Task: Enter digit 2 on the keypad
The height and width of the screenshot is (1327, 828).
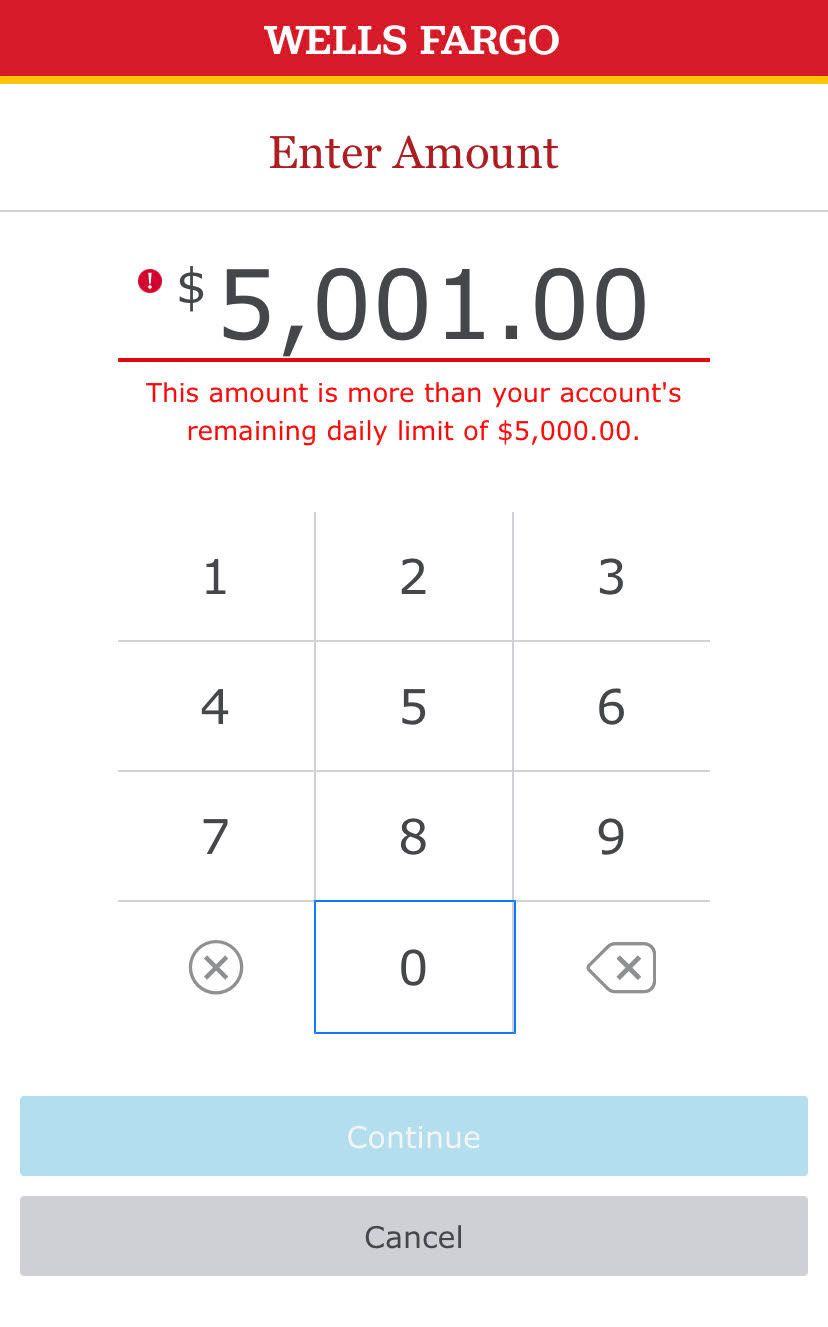Action: tap(414, 577)
